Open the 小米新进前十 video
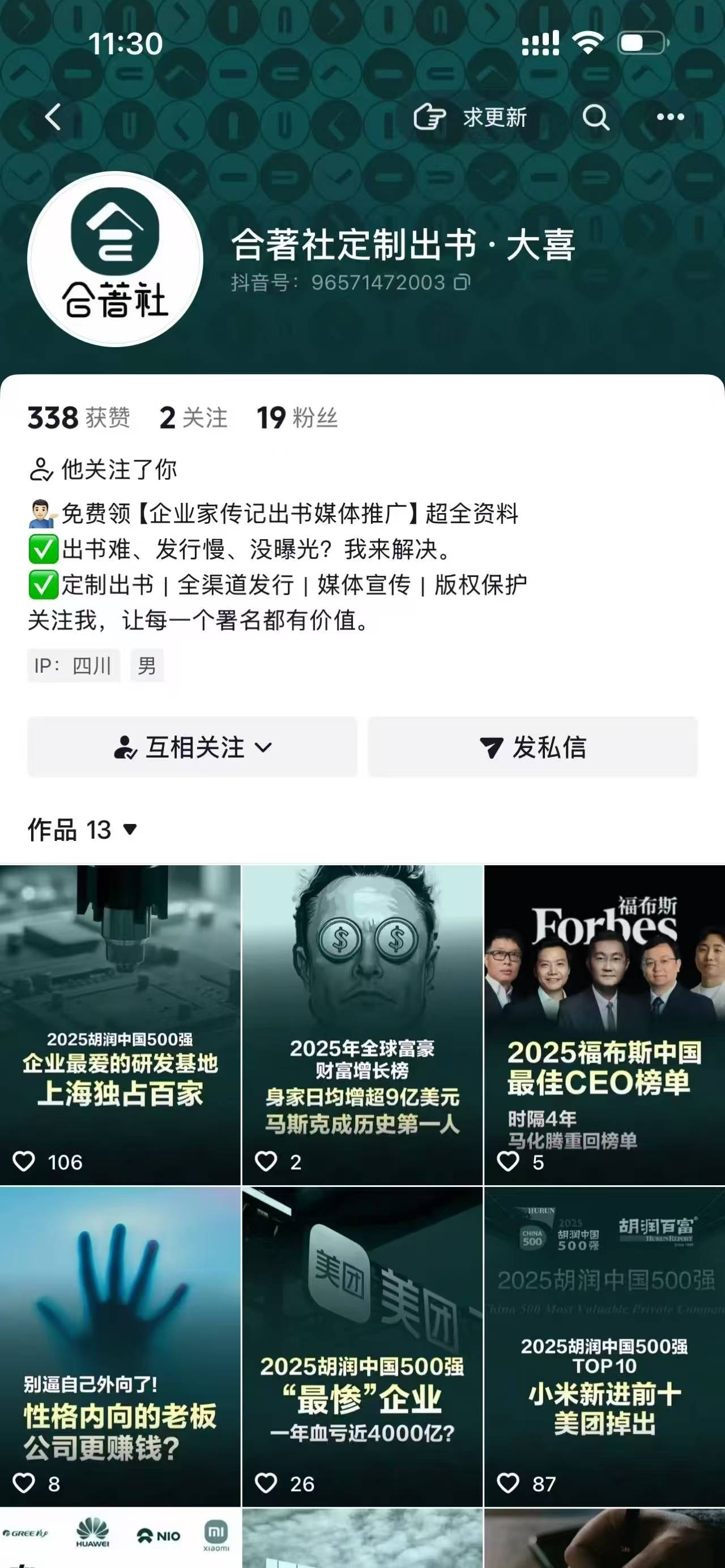725x1568 pixels. coord(604,1345)
